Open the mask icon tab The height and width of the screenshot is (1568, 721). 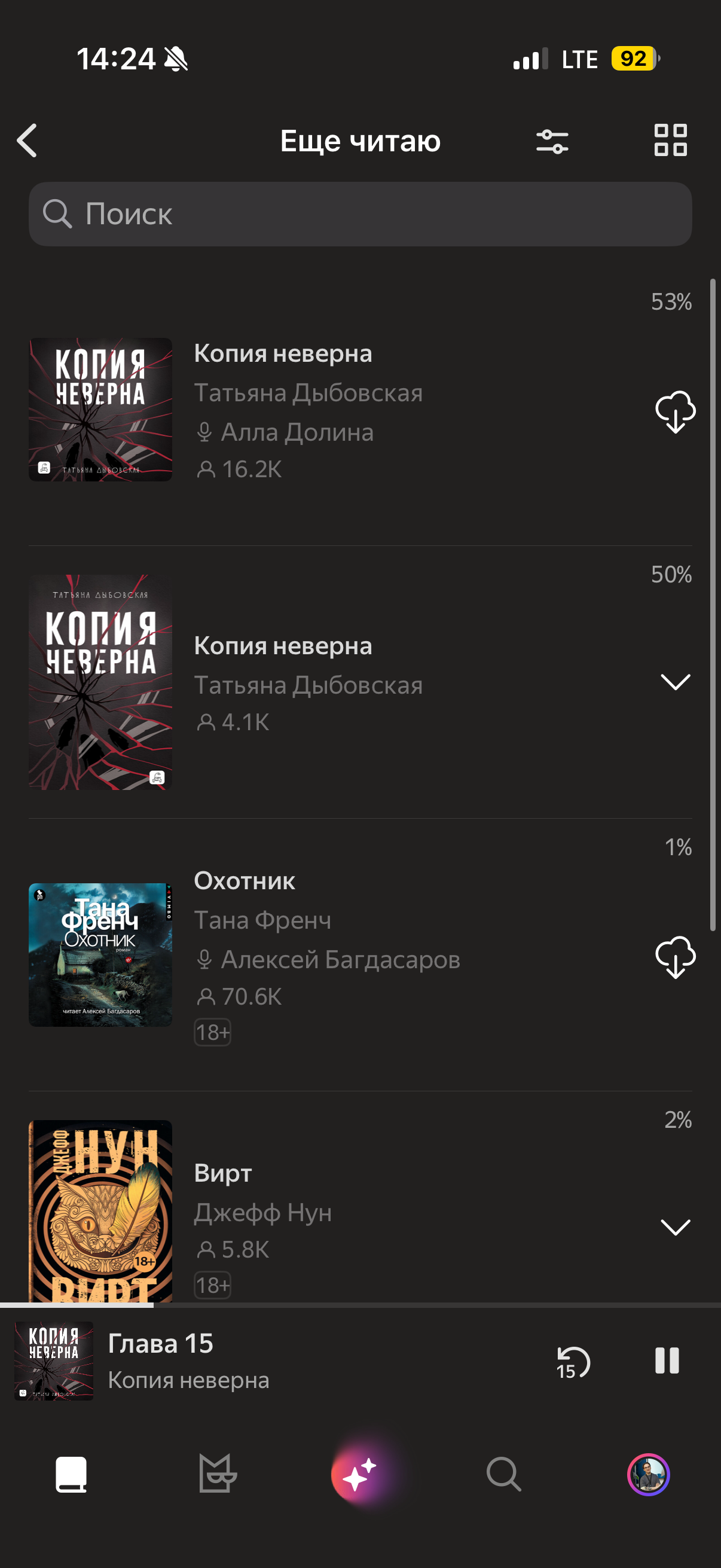click(x=216, y=1474)
